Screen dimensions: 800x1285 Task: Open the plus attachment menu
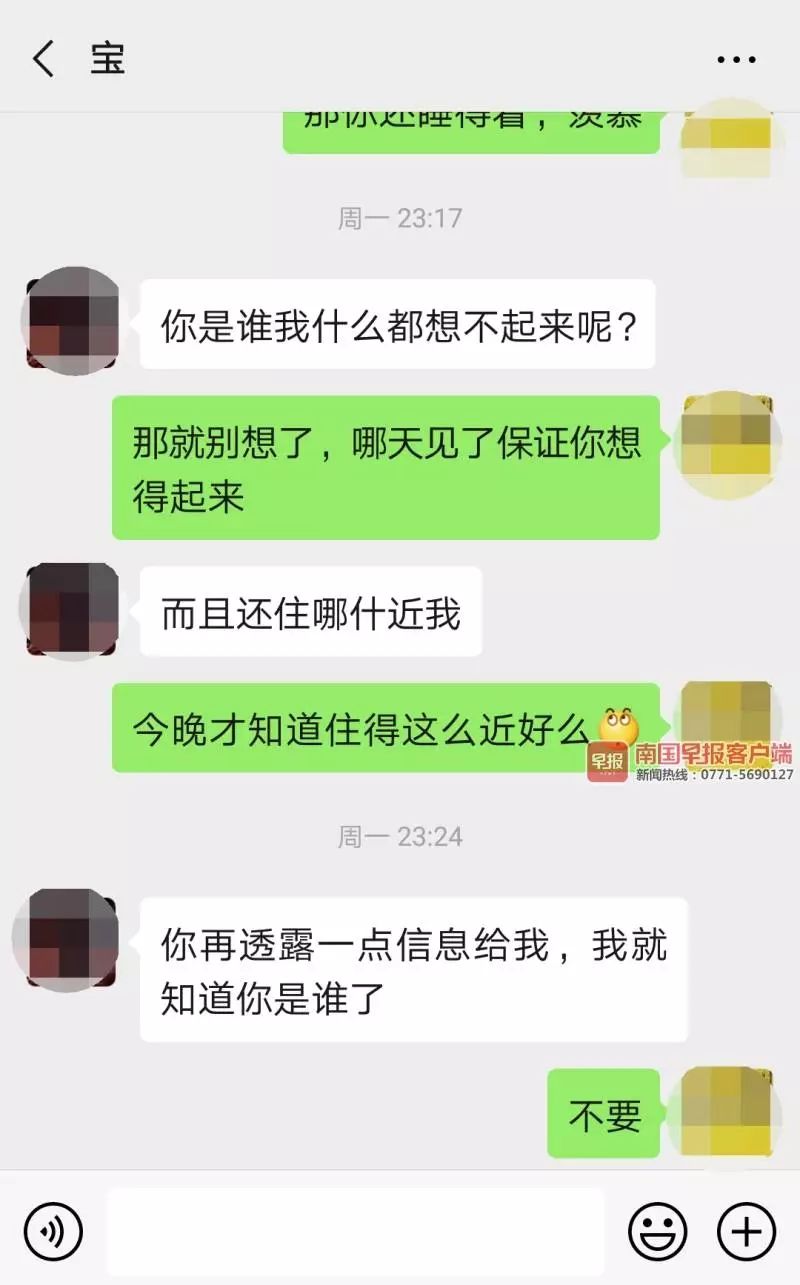coord(747,1230)
